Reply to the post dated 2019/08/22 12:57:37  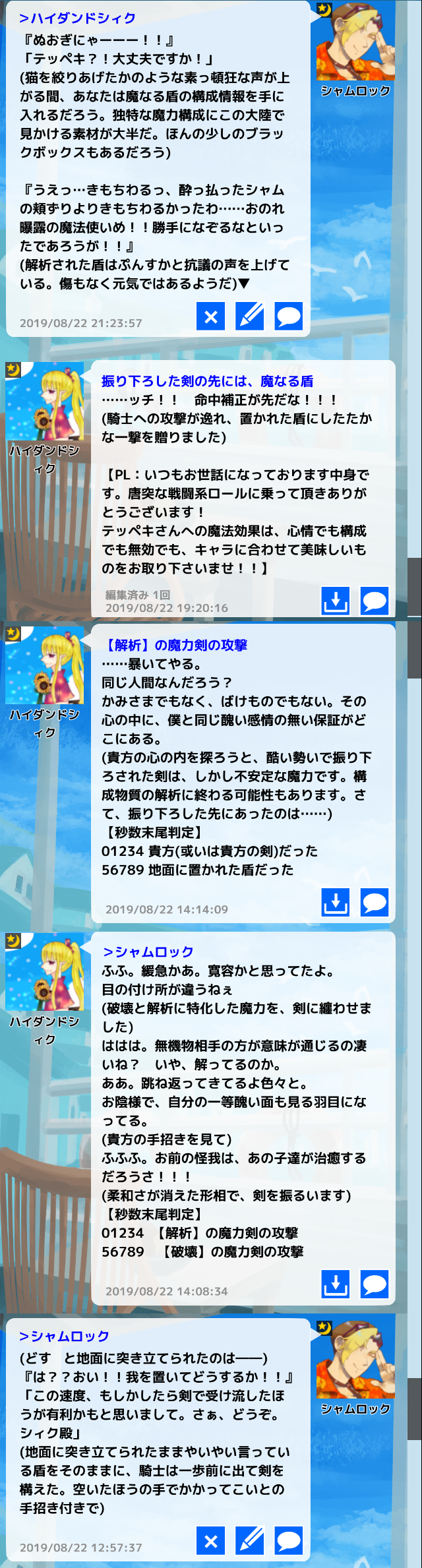coord(289,1540)
